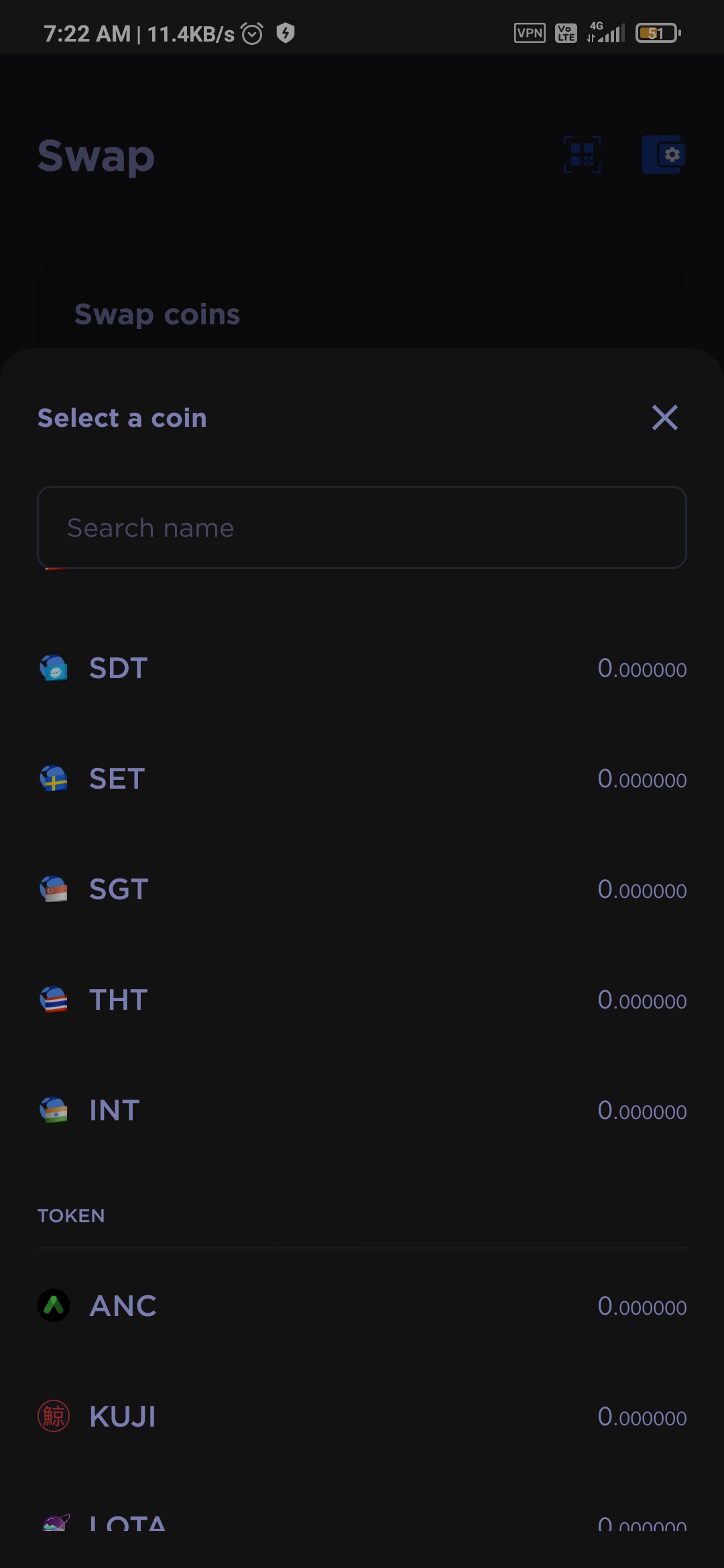The width and height of the screenshot is (724, 1568).
Task: Select the SDT coin
Action: [362, 668]
